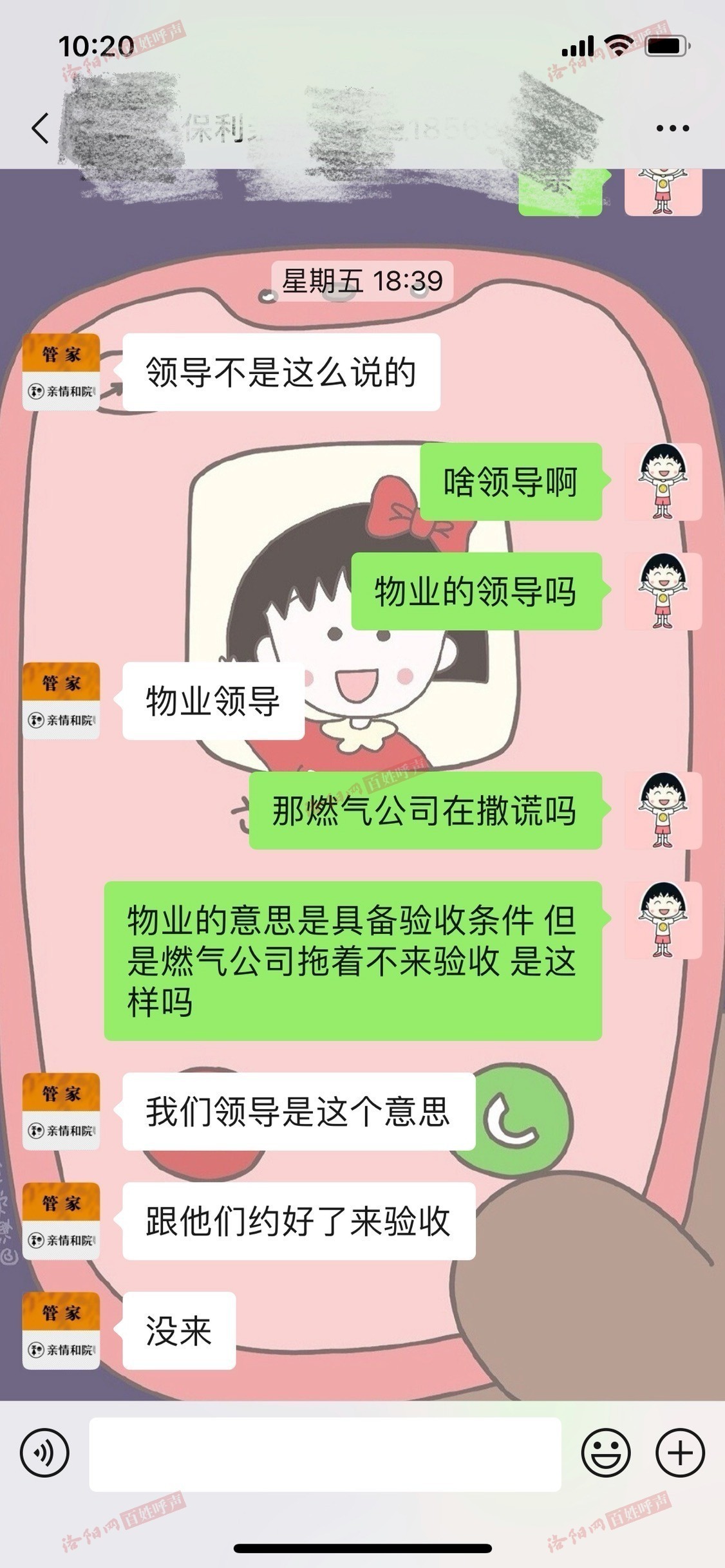The width and height of the screenshot is (725, 1568).
Task: Open own avatar beside 那燃气公司在撒谎吗
Action: pos(663,810)
